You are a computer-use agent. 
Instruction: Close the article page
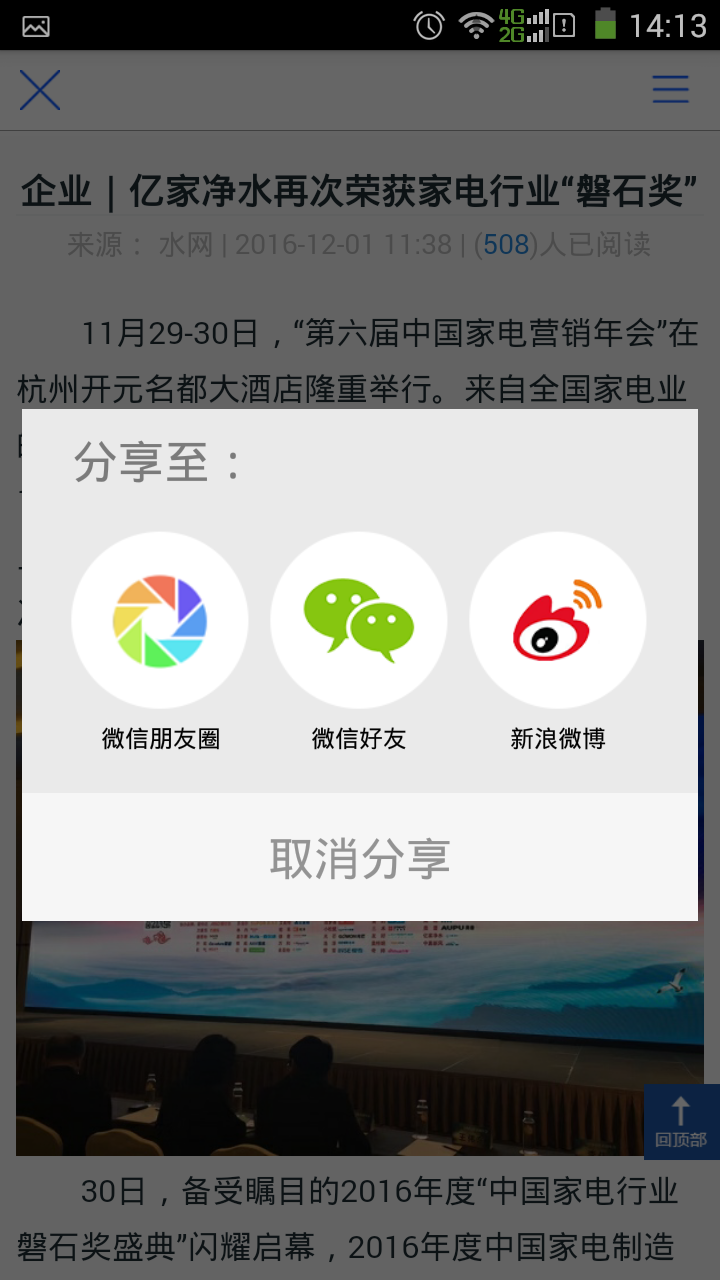tap(40, 90)
